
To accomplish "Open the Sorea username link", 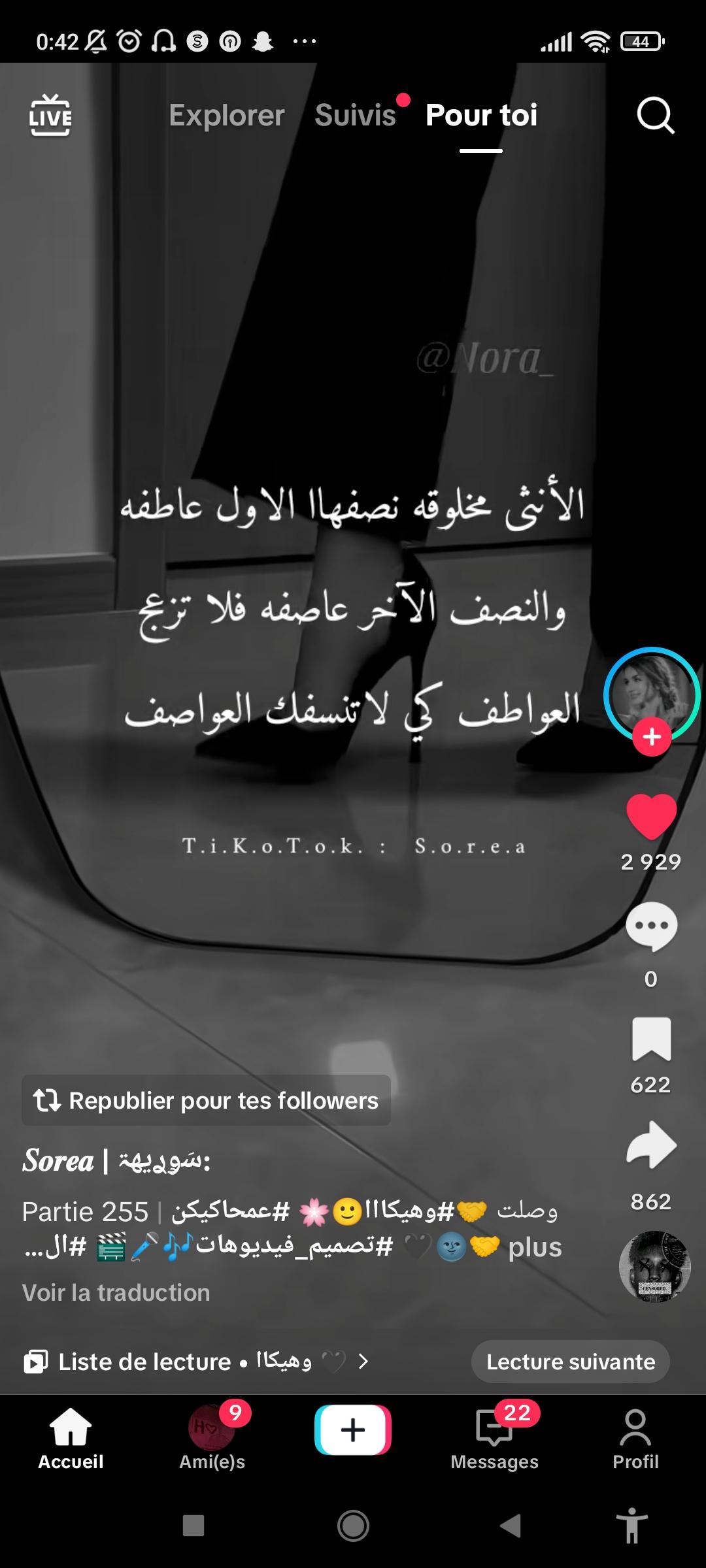I will coord(116,1161).
